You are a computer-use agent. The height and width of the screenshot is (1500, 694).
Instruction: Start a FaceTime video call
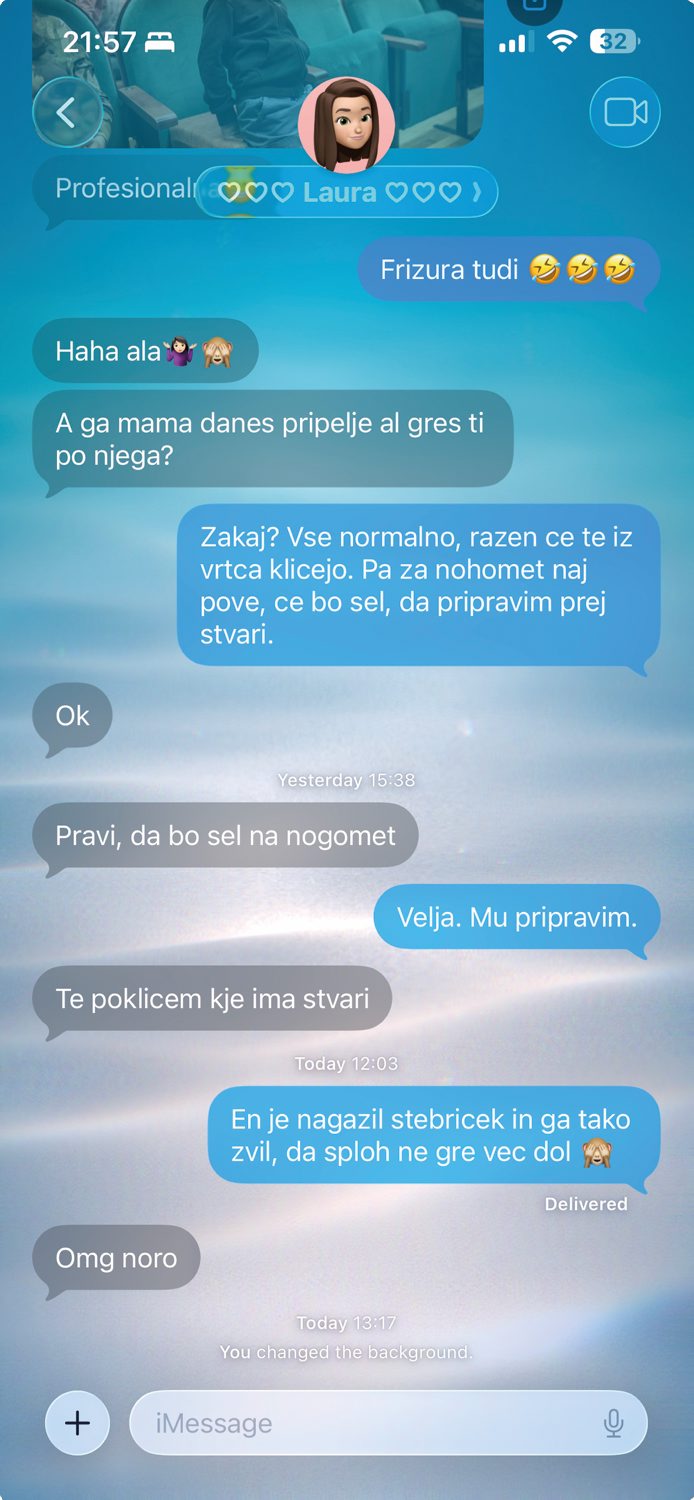pyautogui.click(x=625, y=112)
